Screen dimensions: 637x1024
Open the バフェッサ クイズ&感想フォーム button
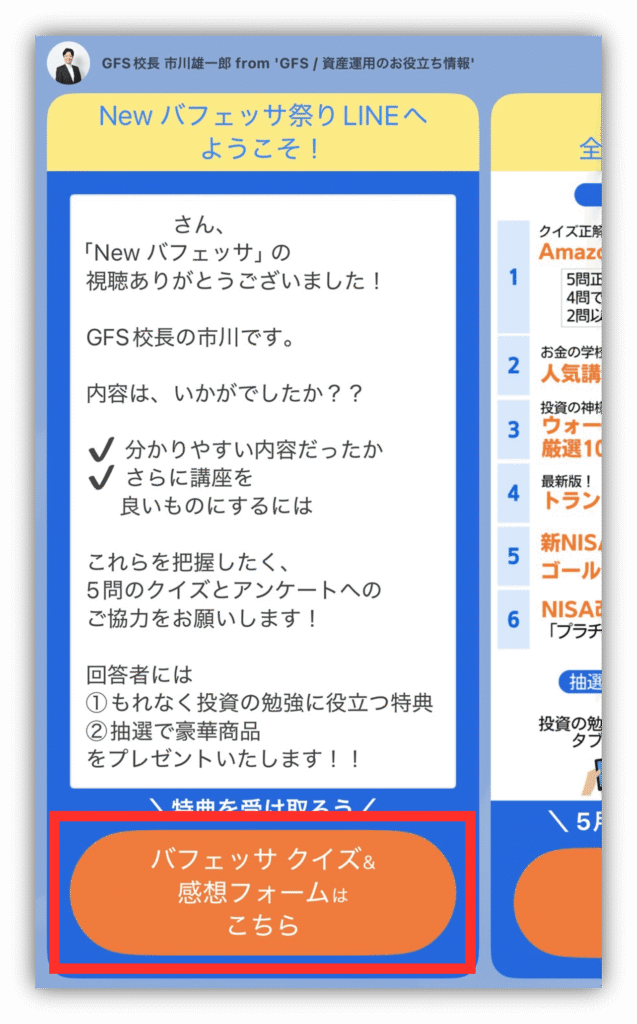click(x=262, y=892)
